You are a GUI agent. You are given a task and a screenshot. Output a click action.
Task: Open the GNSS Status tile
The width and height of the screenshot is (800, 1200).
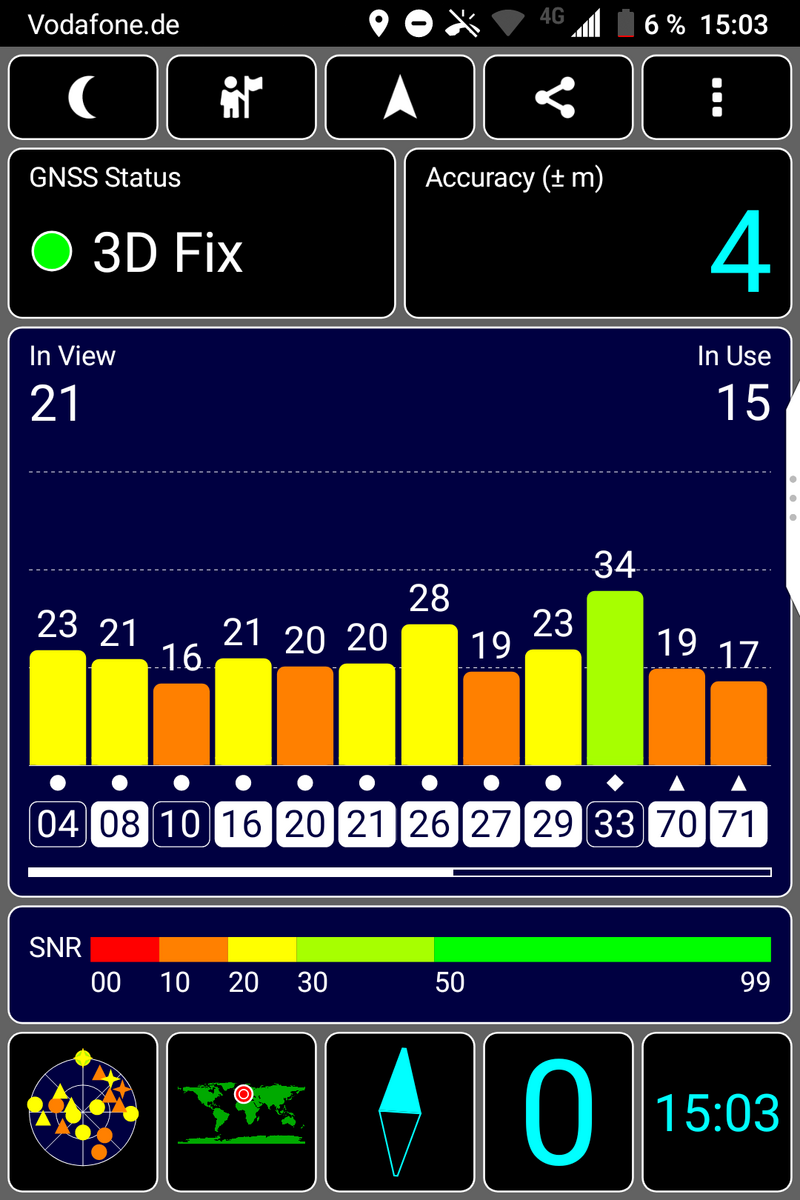[202, 233]
